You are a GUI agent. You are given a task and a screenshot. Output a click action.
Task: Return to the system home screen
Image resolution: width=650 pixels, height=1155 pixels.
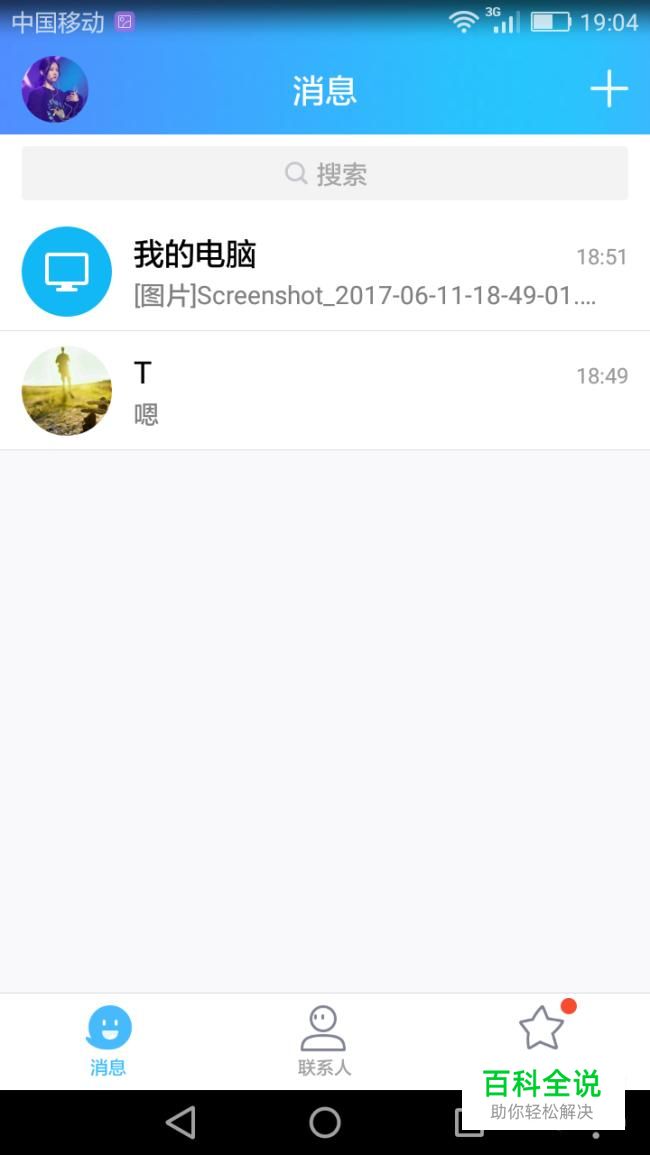(x=325, y=1122)
